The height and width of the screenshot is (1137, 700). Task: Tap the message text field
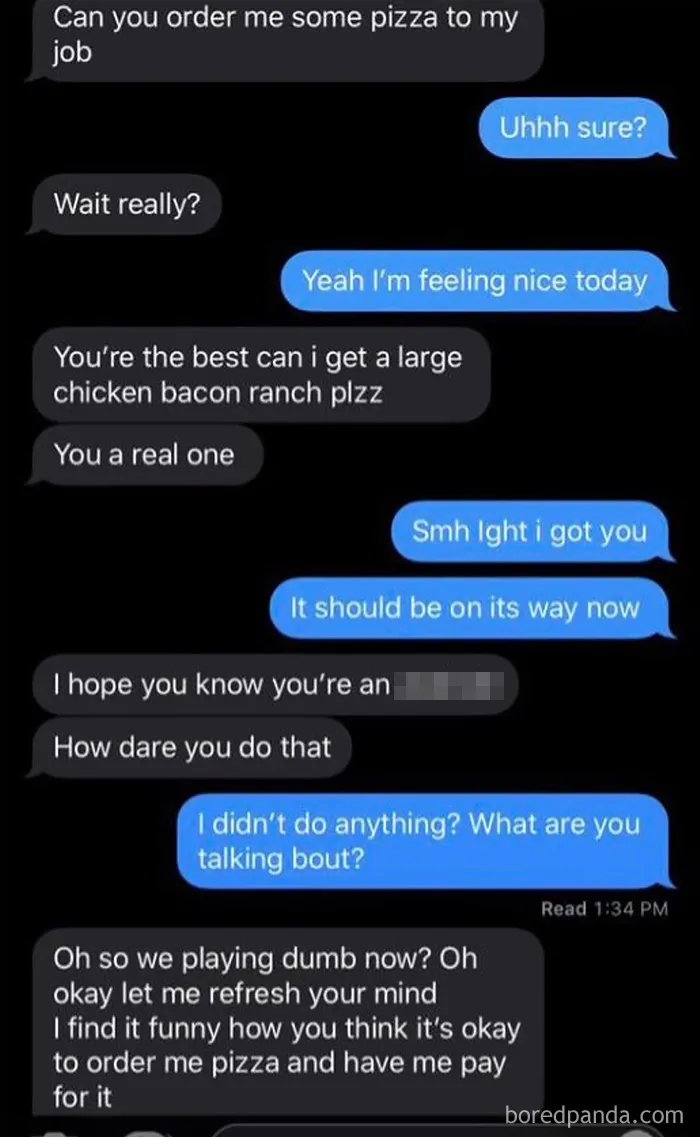tap(435, 1131)
